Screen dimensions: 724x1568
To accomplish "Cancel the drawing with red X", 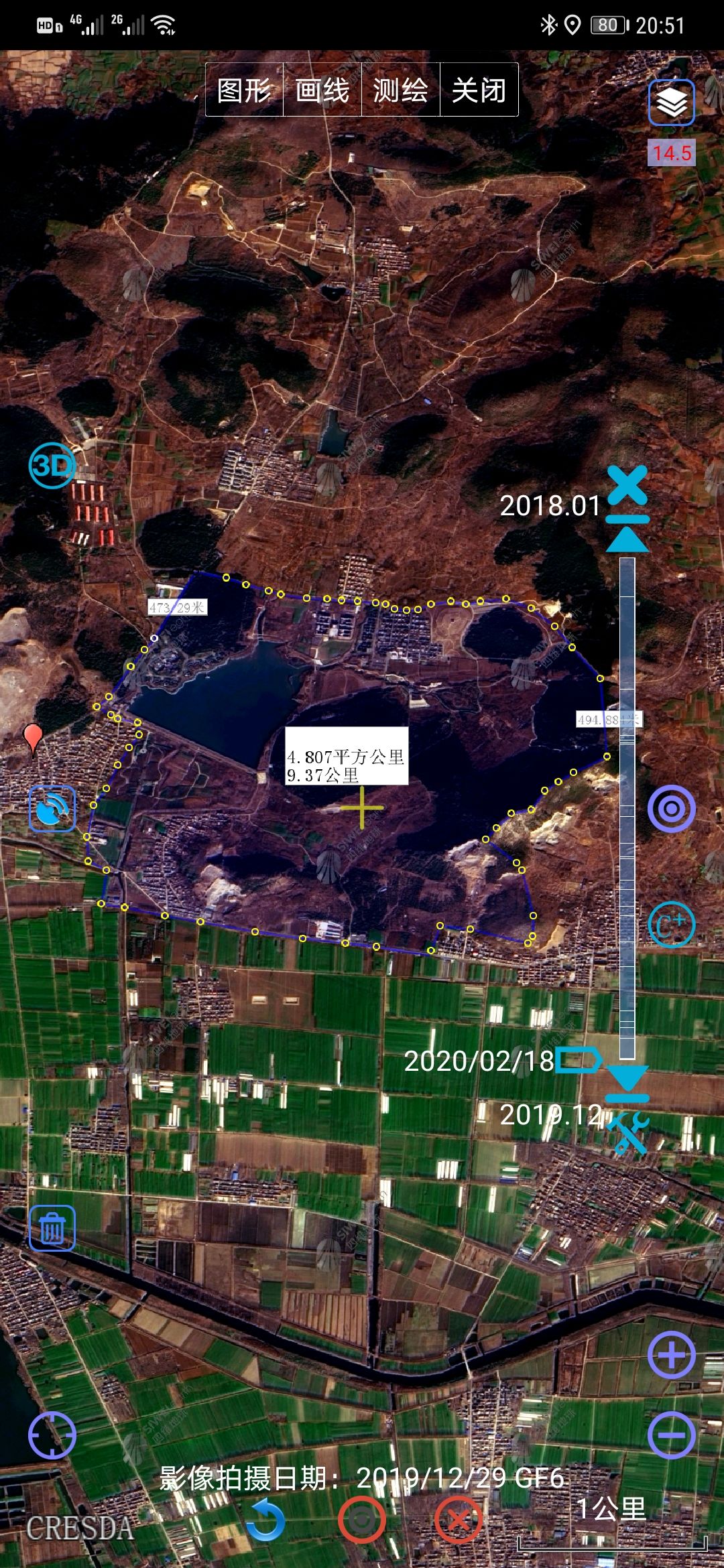I will point(459,1520).
